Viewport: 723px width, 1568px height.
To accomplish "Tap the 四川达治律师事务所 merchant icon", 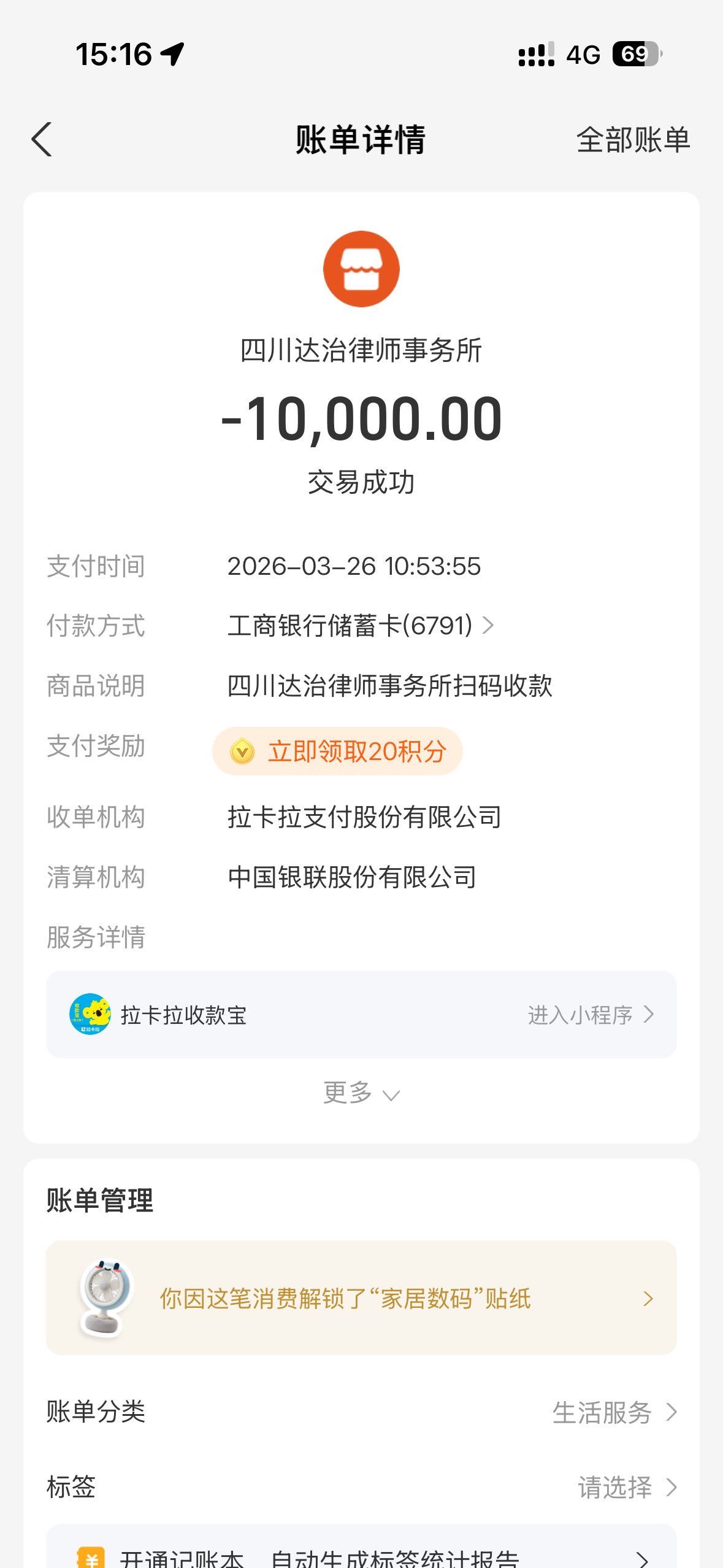I will pyautogui.click(x=361, y=269).
